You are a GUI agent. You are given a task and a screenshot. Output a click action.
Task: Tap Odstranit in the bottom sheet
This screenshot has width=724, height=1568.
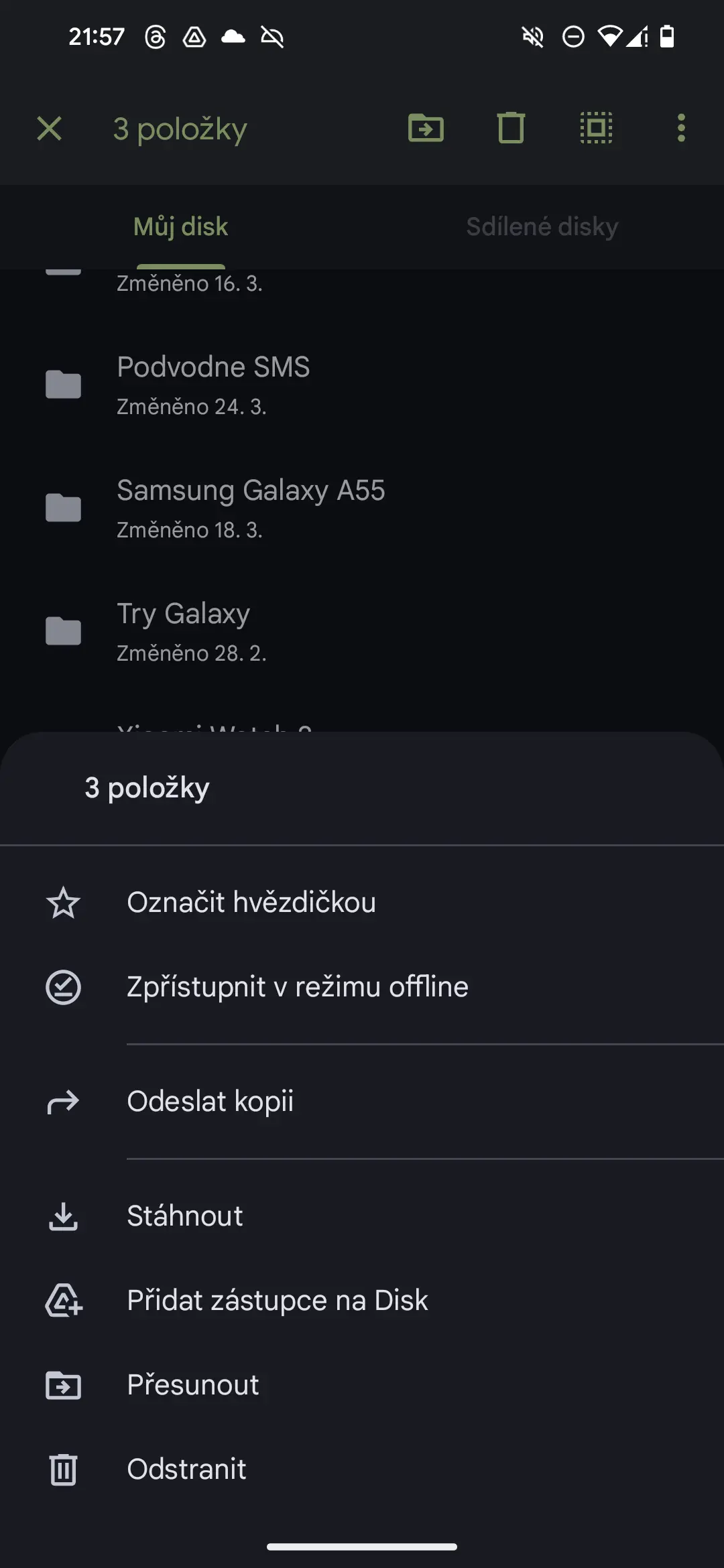pyautogui.click(x=362, y=1469)
